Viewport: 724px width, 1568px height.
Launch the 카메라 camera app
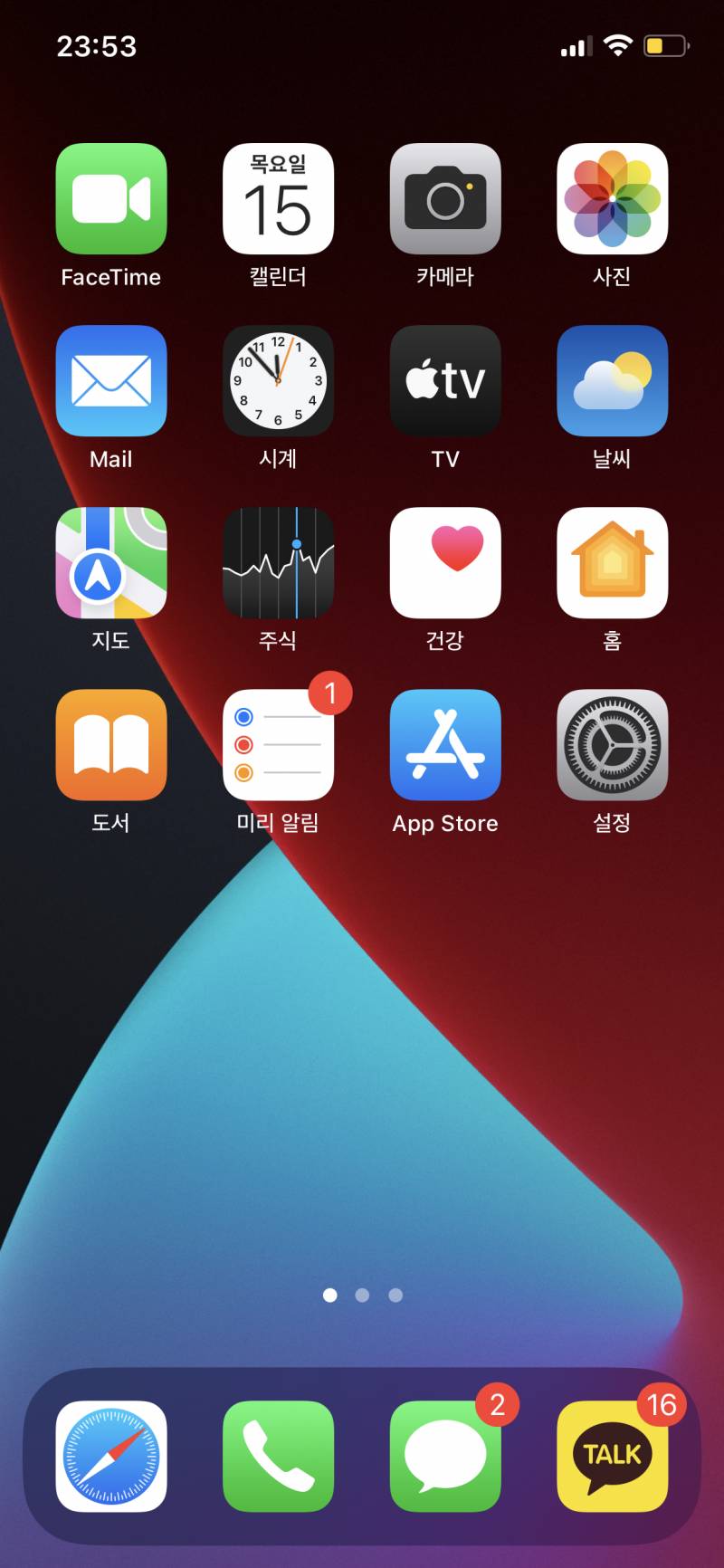click(445, 199)
